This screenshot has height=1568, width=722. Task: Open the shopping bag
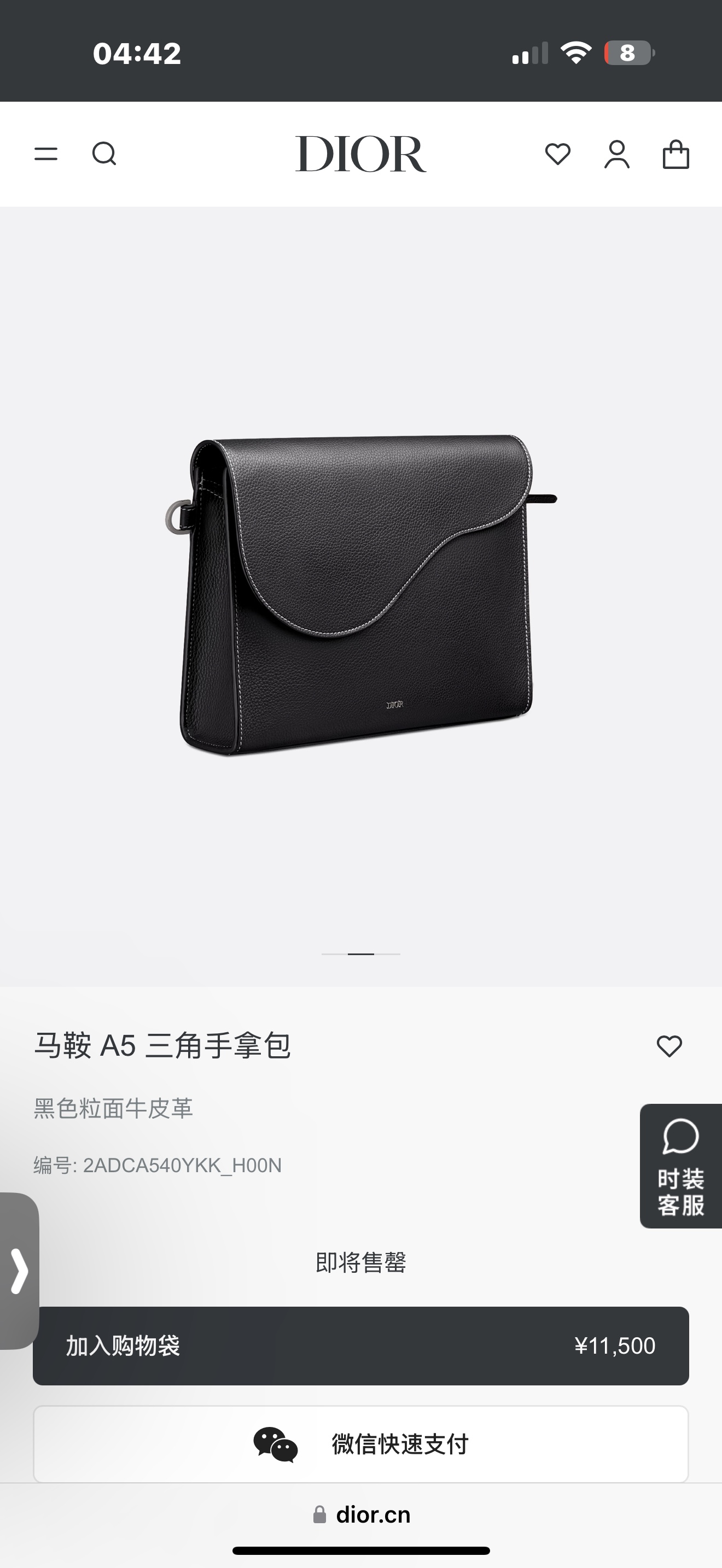point(676,154)
